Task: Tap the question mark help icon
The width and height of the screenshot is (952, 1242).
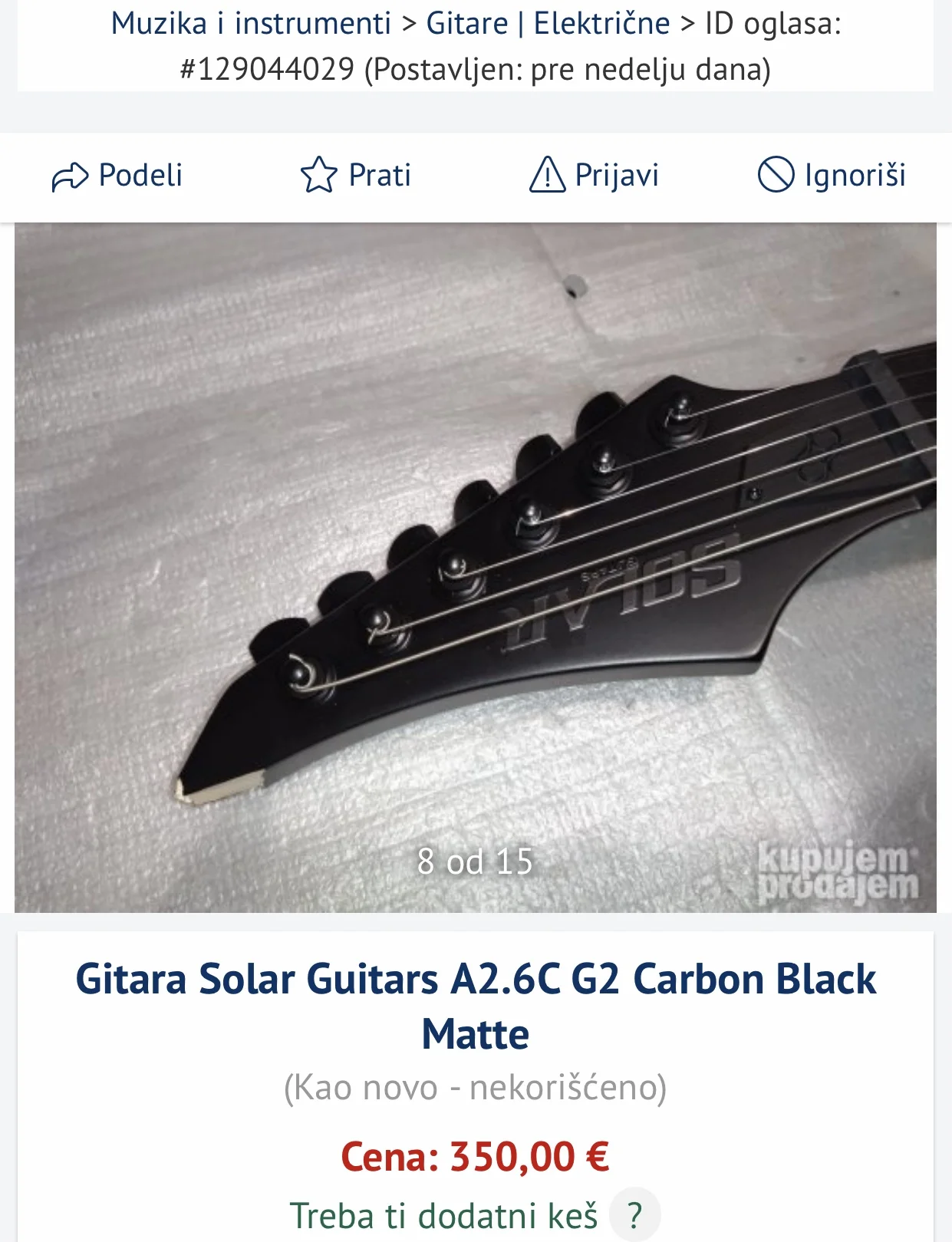Action: (x=634, y=1216)
